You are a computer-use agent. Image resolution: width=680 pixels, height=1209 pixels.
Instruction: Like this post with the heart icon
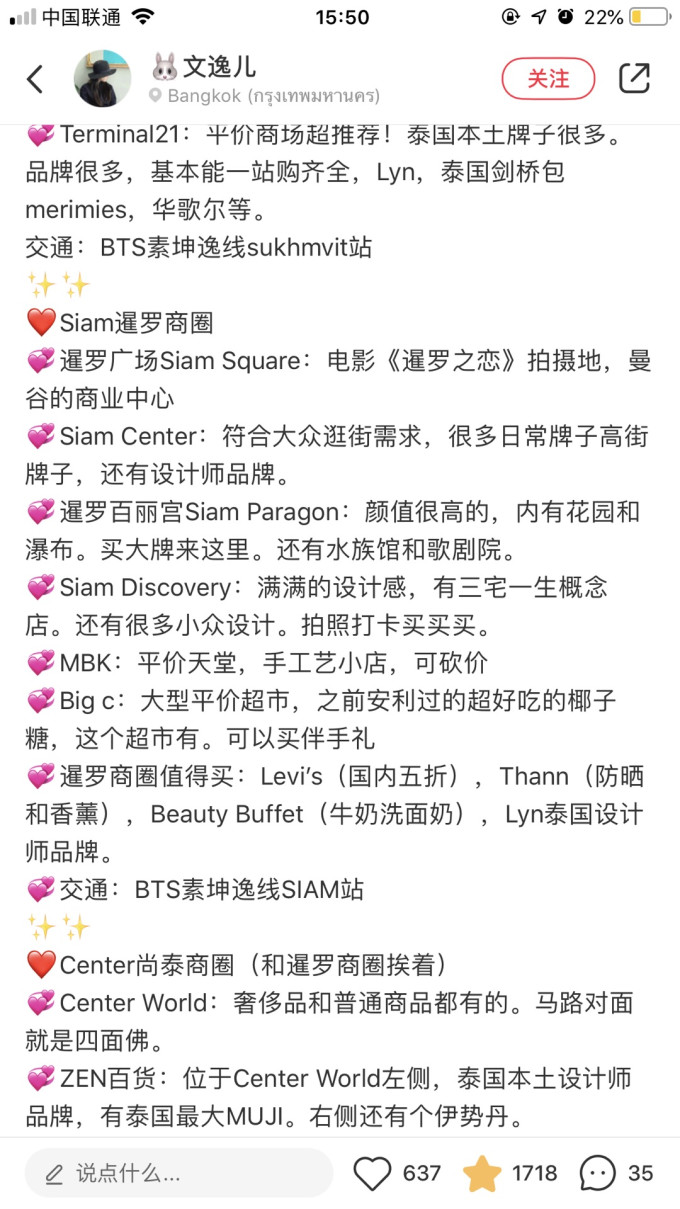(x=373, y=1173)
